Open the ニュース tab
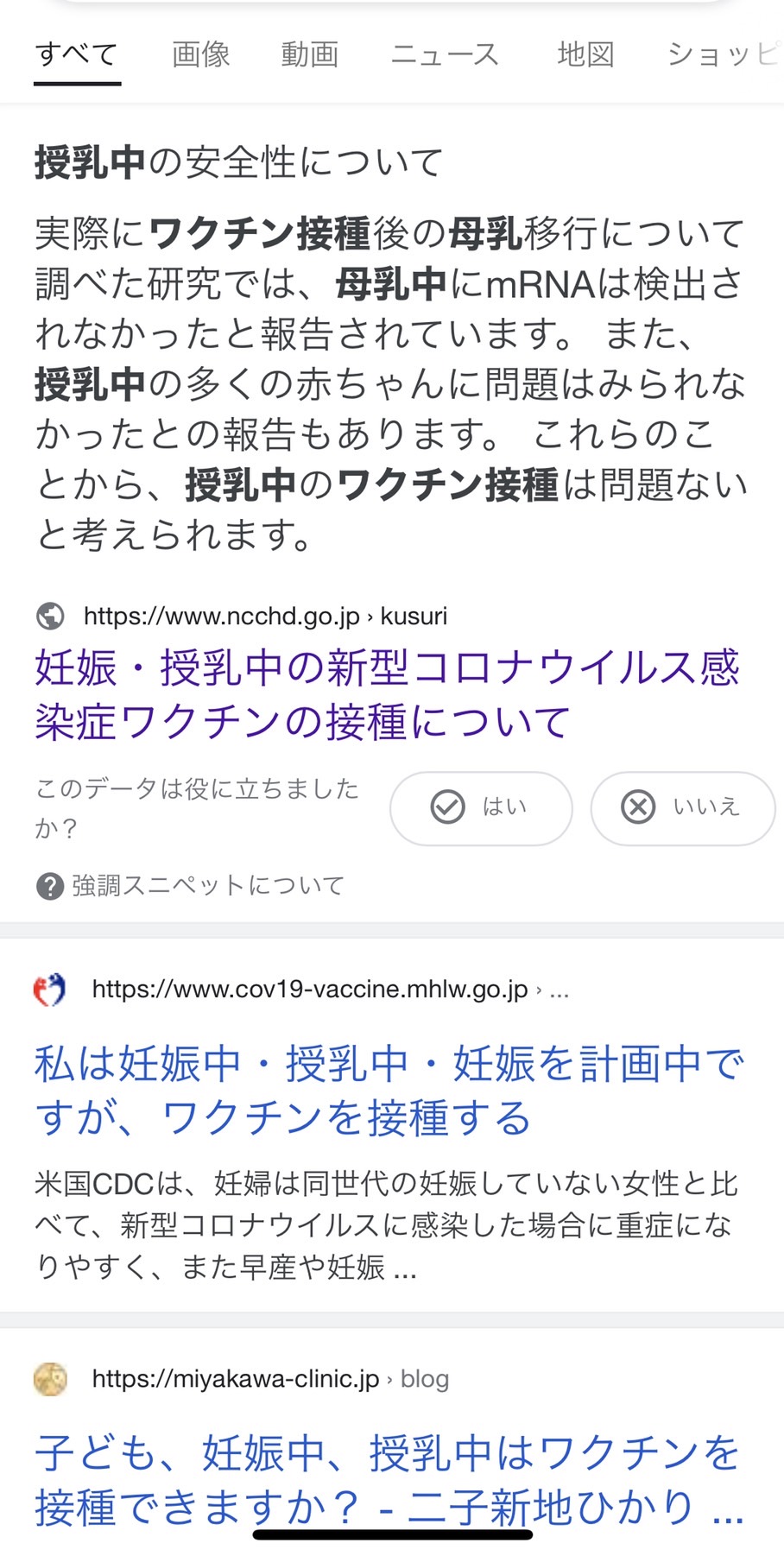Viewport: 784px width, 1556px height. (445, 54)
